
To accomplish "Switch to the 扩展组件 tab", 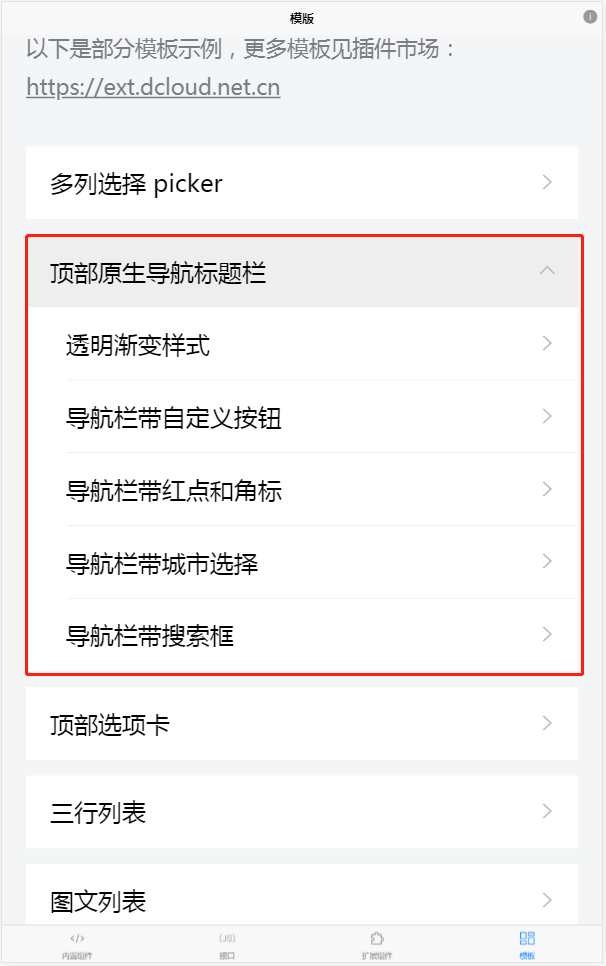I will pyautogui.click(x=377, y=945).
